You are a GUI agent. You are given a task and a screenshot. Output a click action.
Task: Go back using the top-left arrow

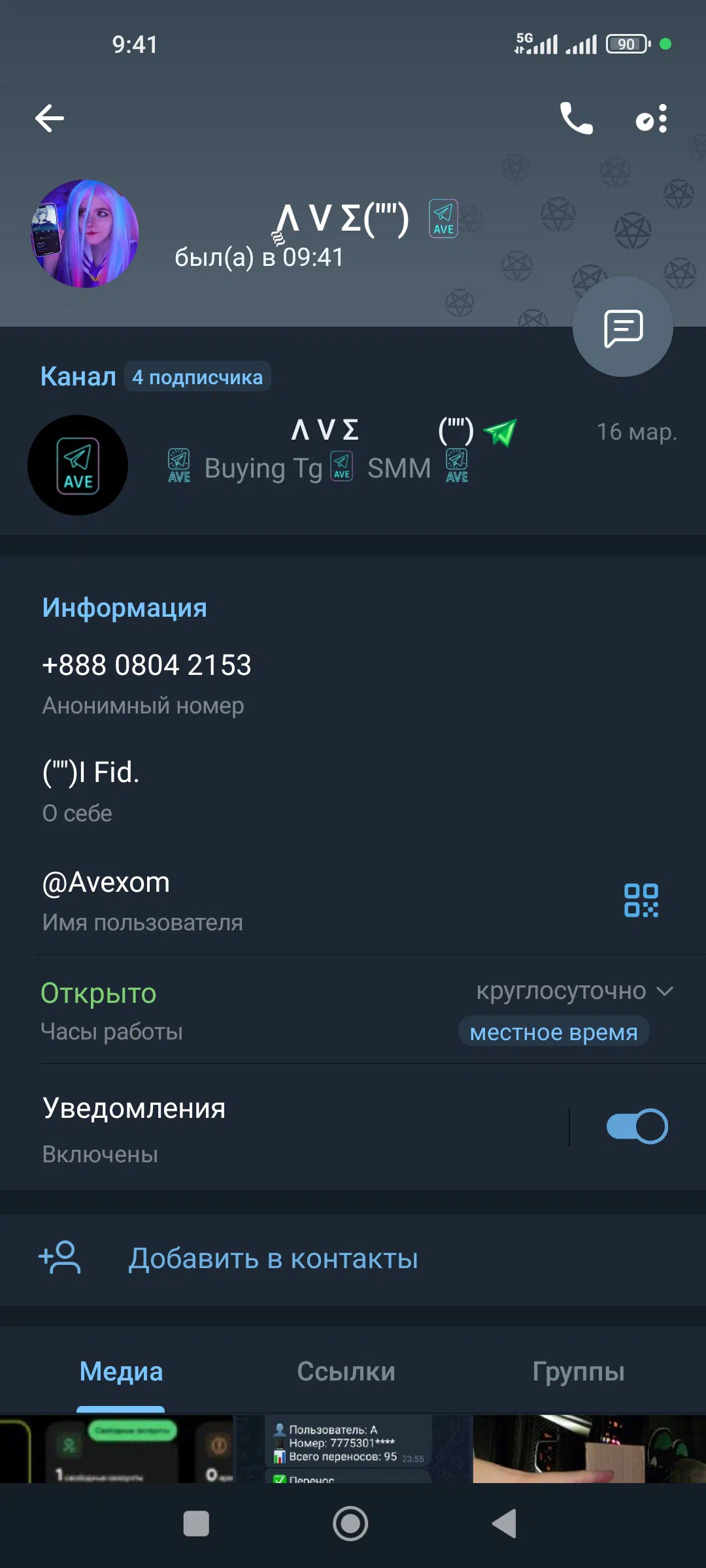pos(50,118)
